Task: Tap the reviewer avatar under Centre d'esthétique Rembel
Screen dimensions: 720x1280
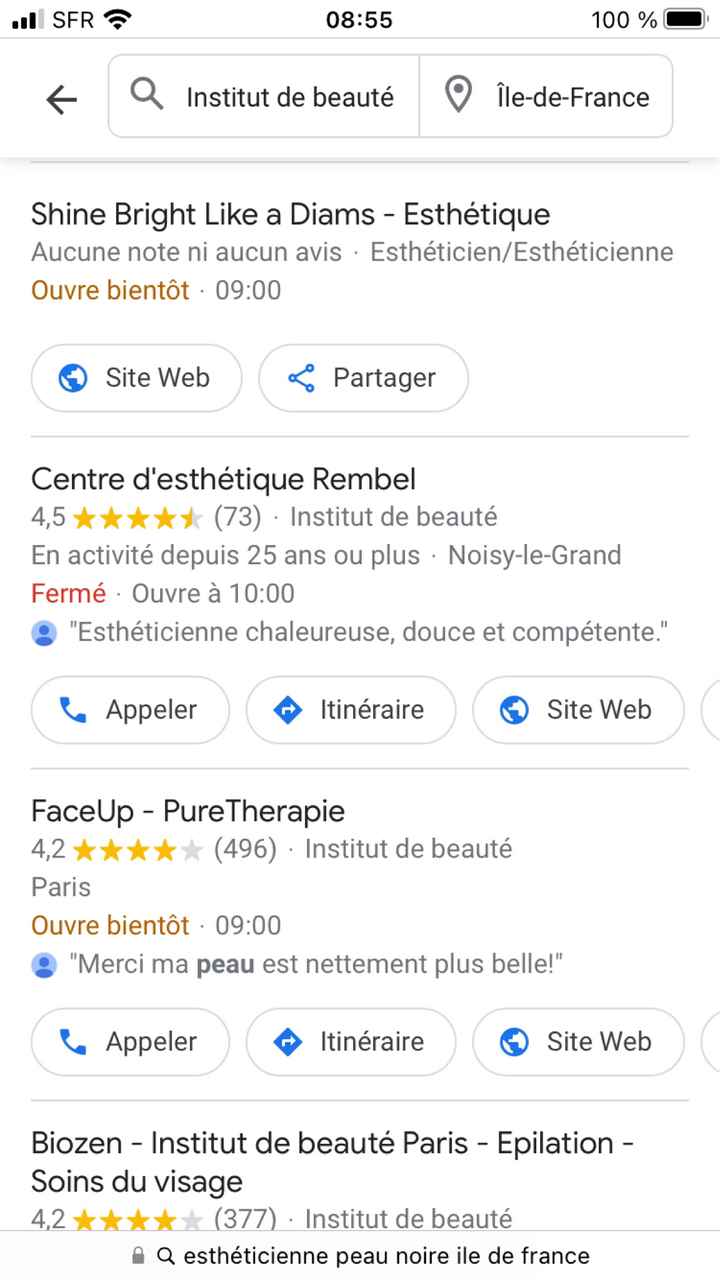Action: tap(44, 632)
